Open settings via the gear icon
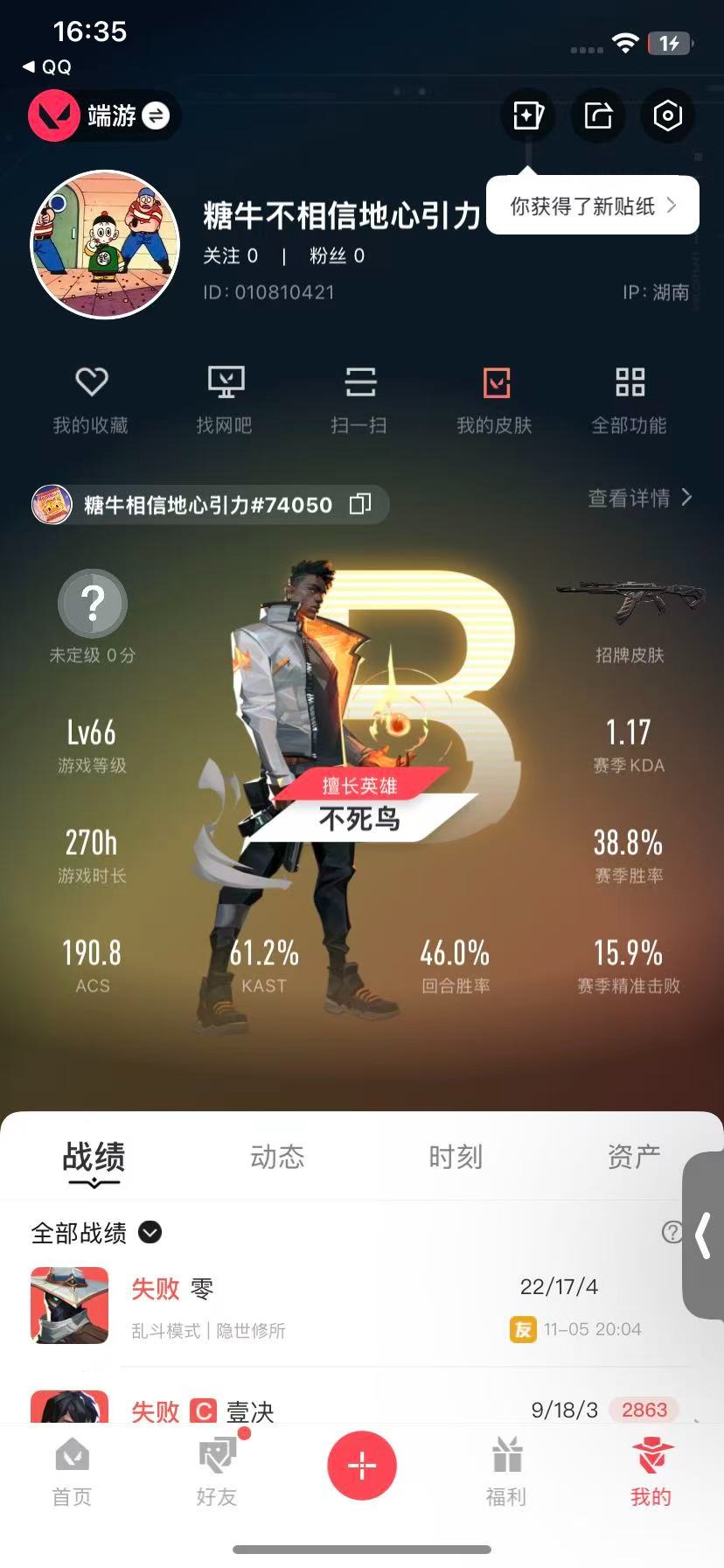 (667, 115)
